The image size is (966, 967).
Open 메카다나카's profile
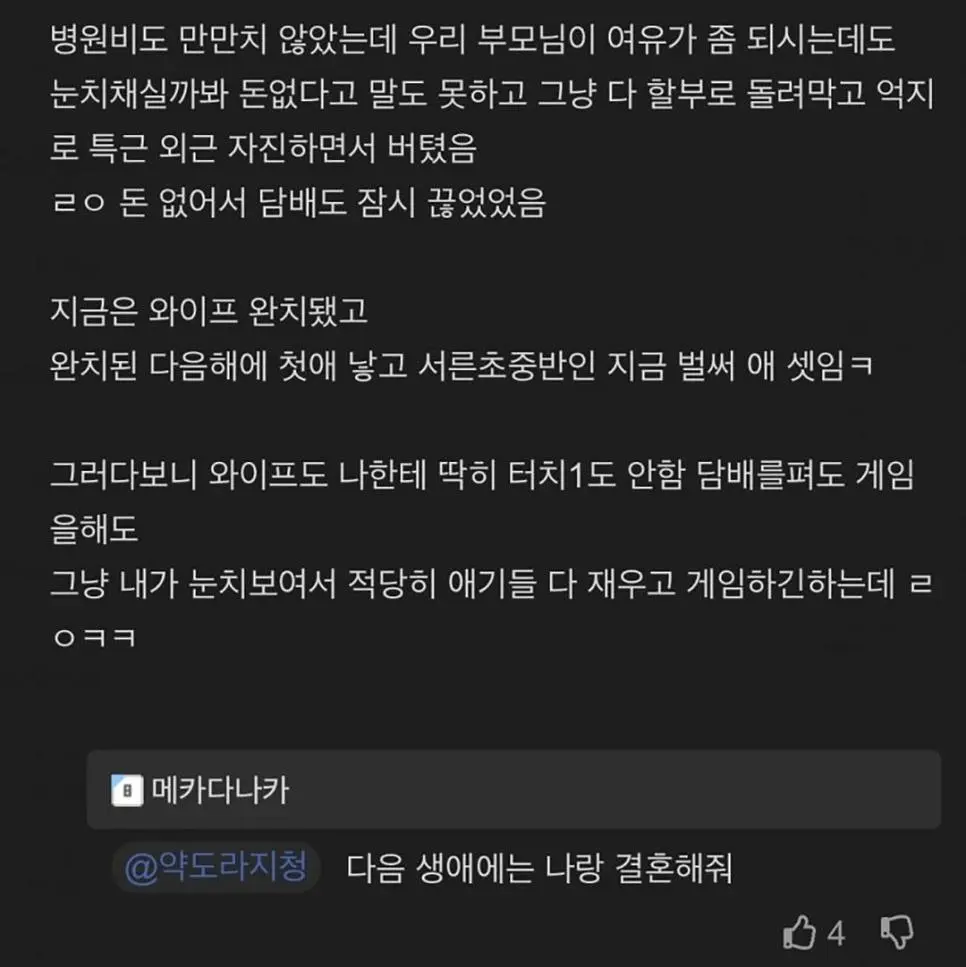tap(221, 790)
